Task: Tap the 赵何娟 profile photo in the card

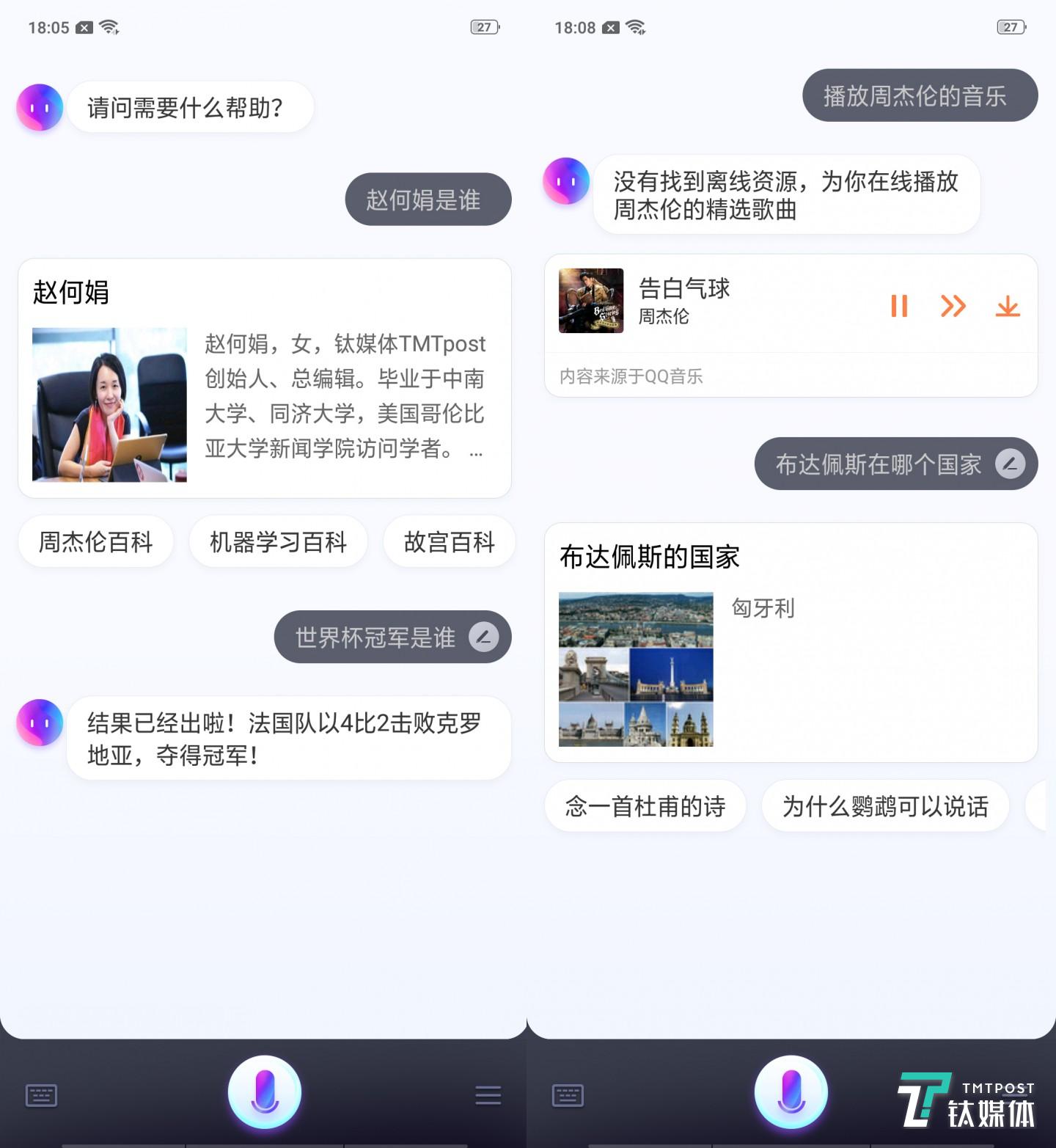Action: [109, 405]
